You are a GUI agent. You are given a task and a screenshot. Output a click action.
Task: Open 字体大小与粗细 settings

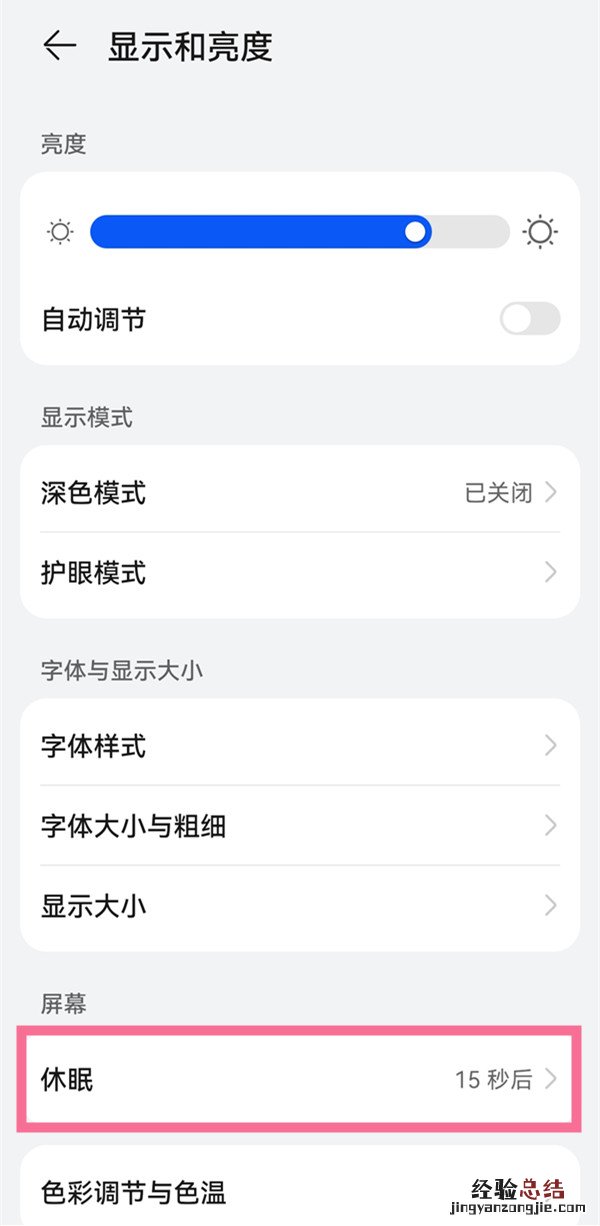pyautogui.click(x=299, y=826)
